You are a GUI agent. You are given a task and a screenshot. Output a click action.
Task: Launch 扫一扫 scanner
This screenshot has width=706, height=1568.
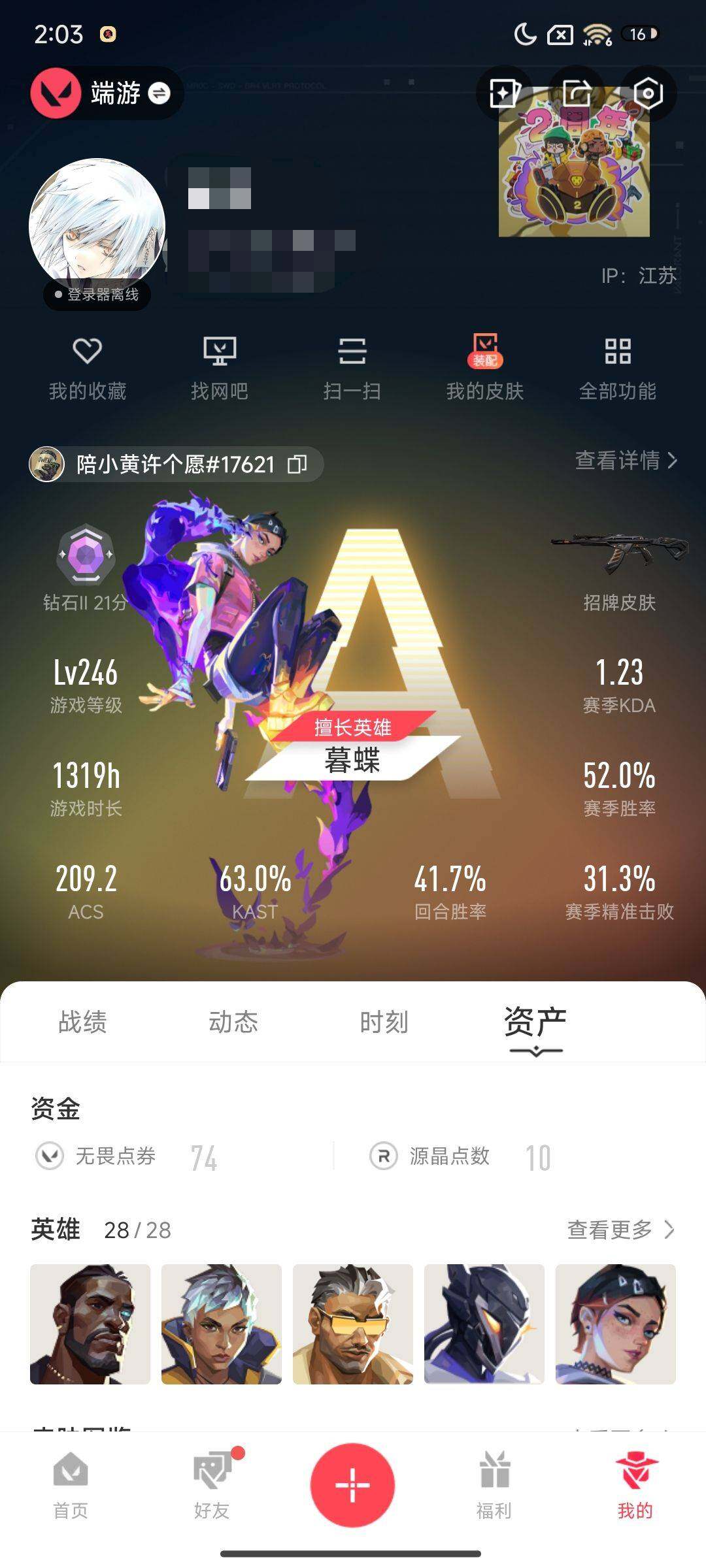coord(352,367)
